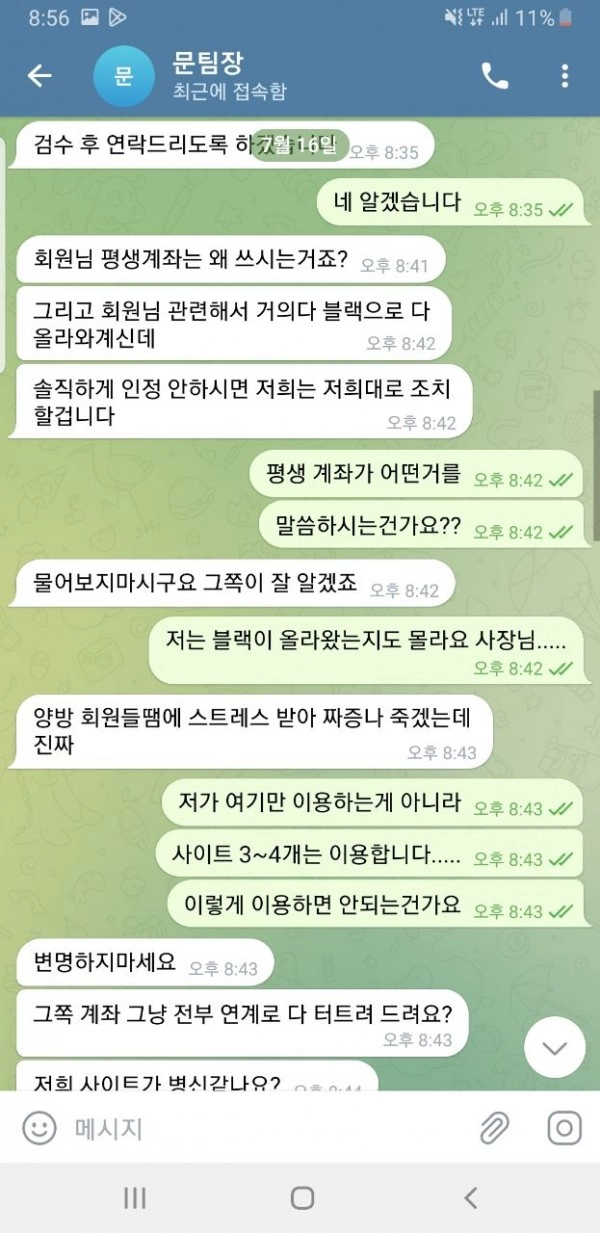
Task: Go back to the chat list
Action: [39, 76]
